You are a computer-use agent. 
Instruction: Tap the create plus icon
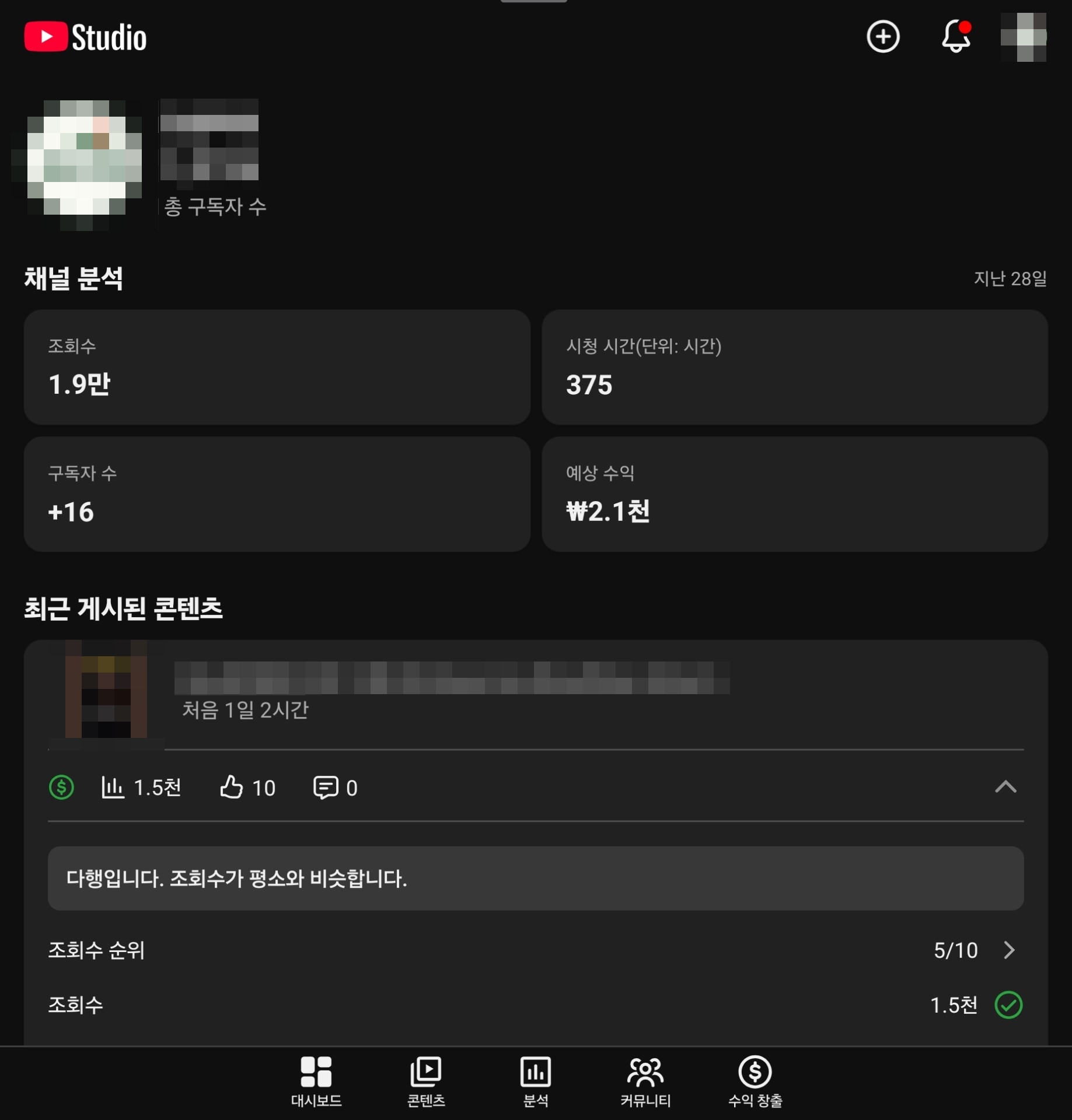(x=883, y=37)
